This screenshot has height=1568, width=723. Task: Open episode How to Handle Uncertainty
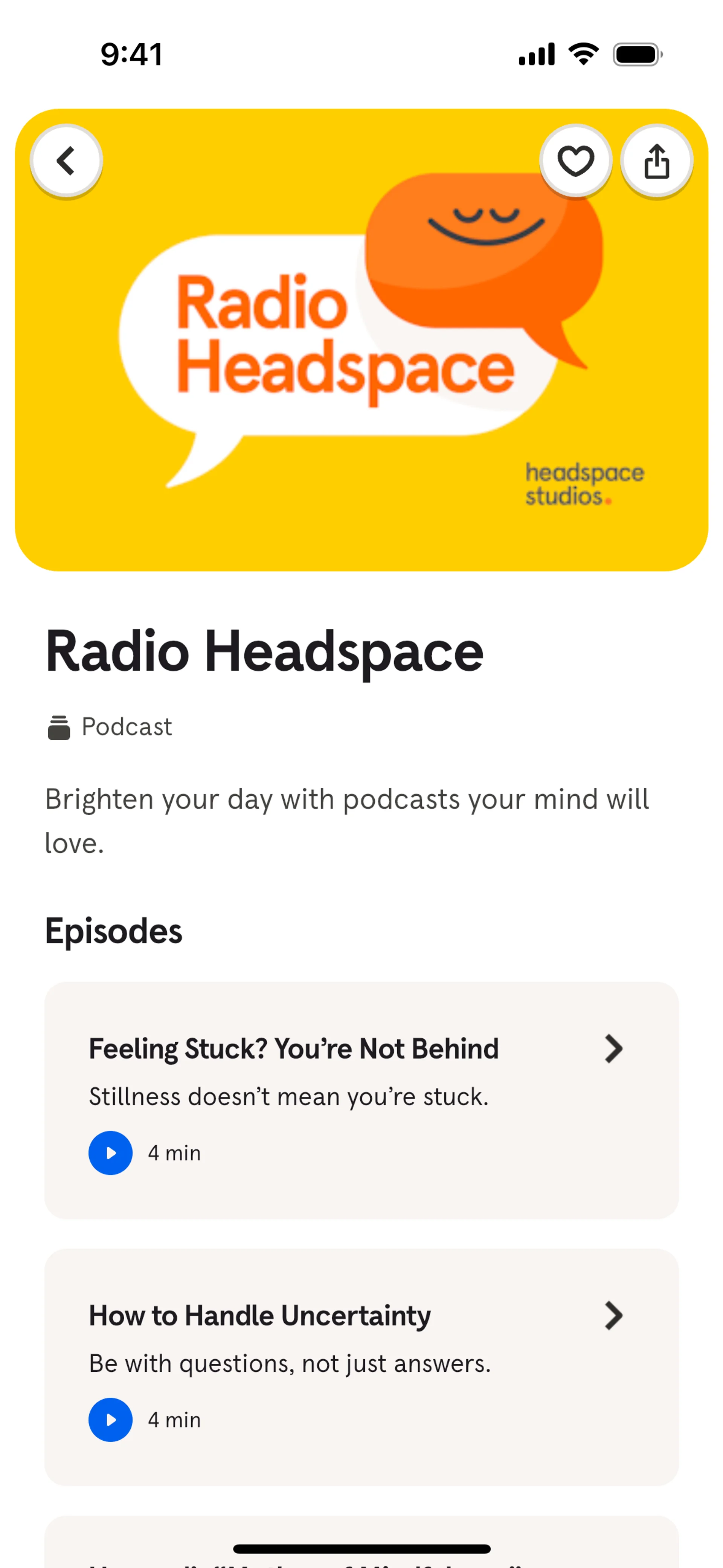pyautogui.click(x=613, y=1315)
